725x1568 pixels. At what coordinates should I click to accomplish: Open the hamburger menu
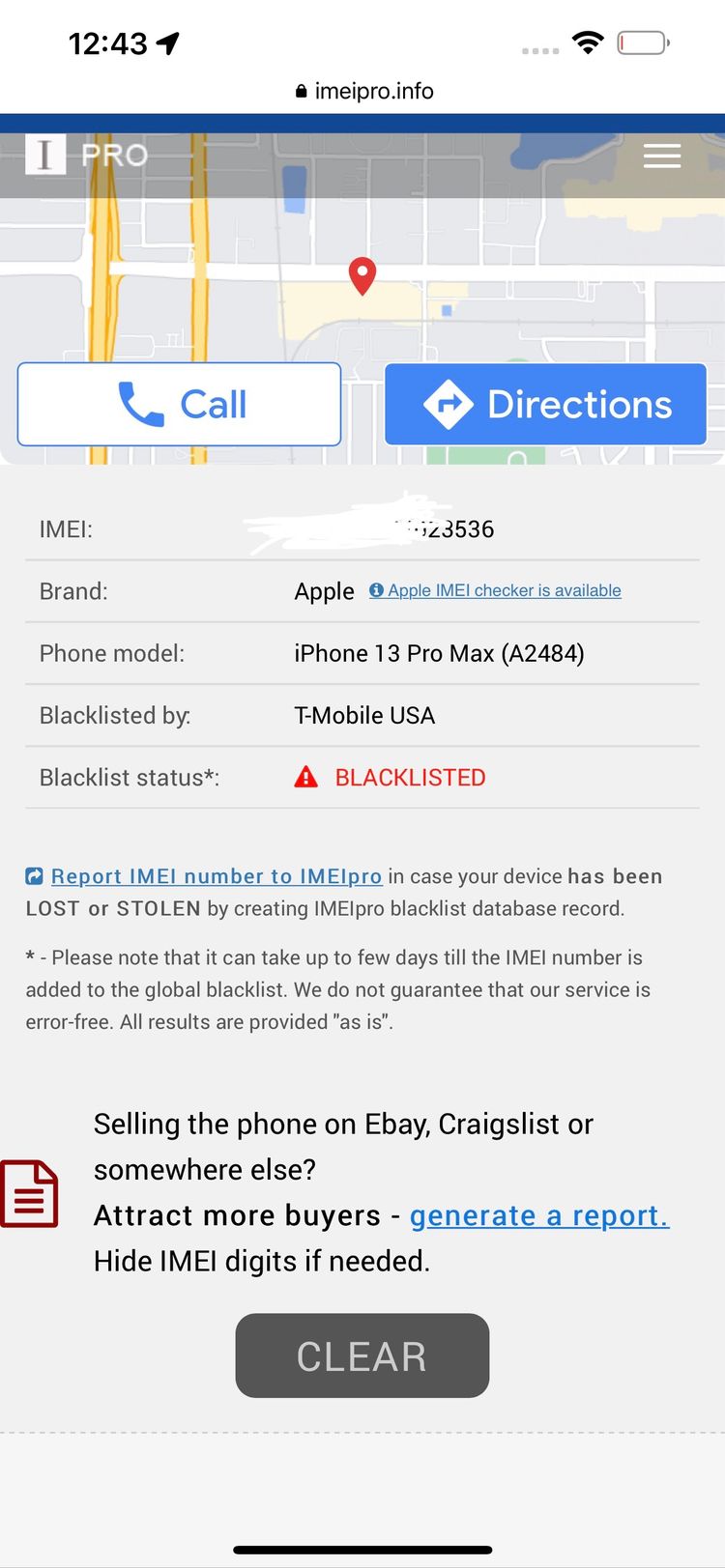click(662, 156)
